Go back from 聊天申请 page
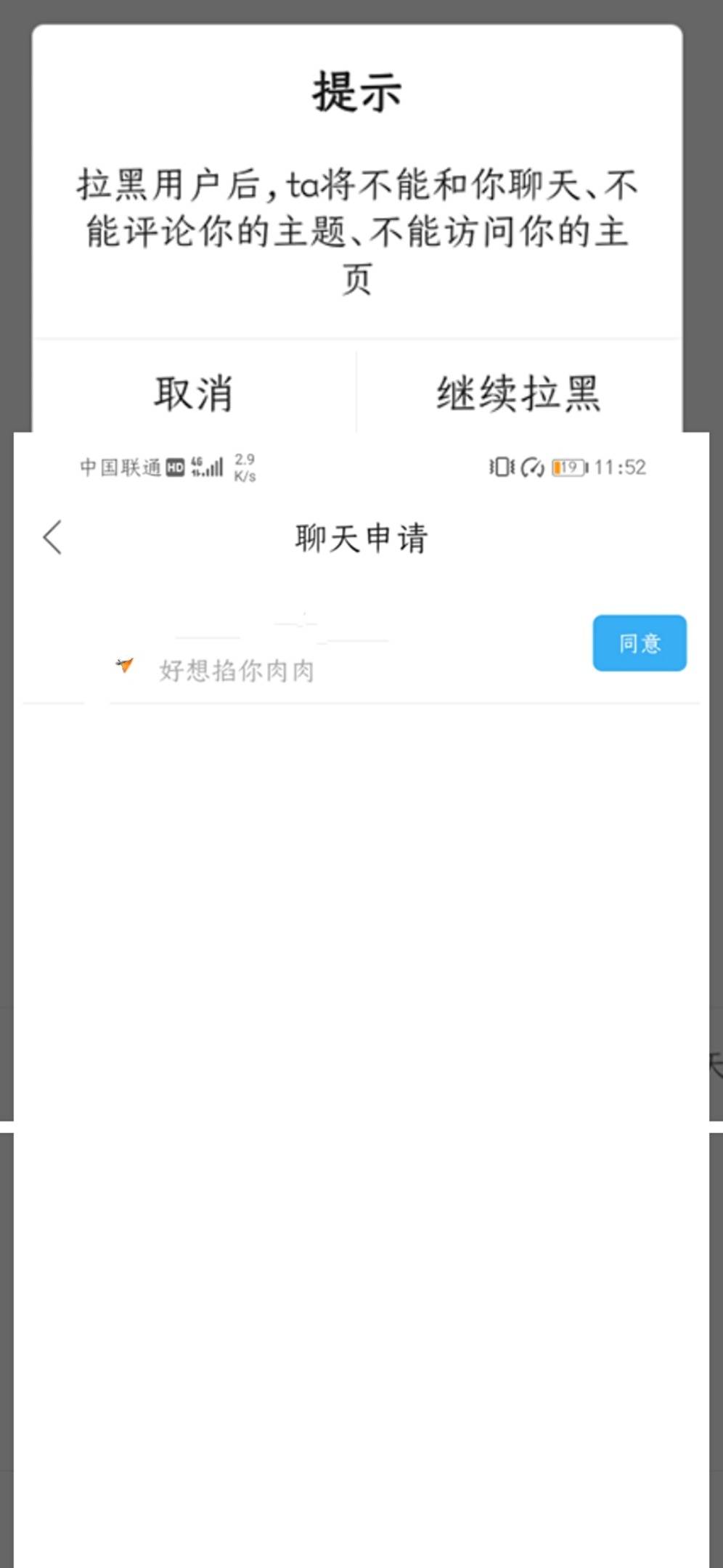The height and width of the screenshot is (1568, 723). click(52, 538)
